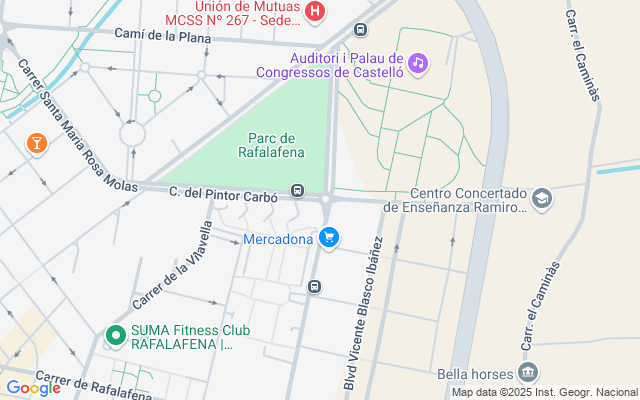640x400 pixels.
Task: Select the bus stop below Mercadona
Action: (x=314, y=287)
